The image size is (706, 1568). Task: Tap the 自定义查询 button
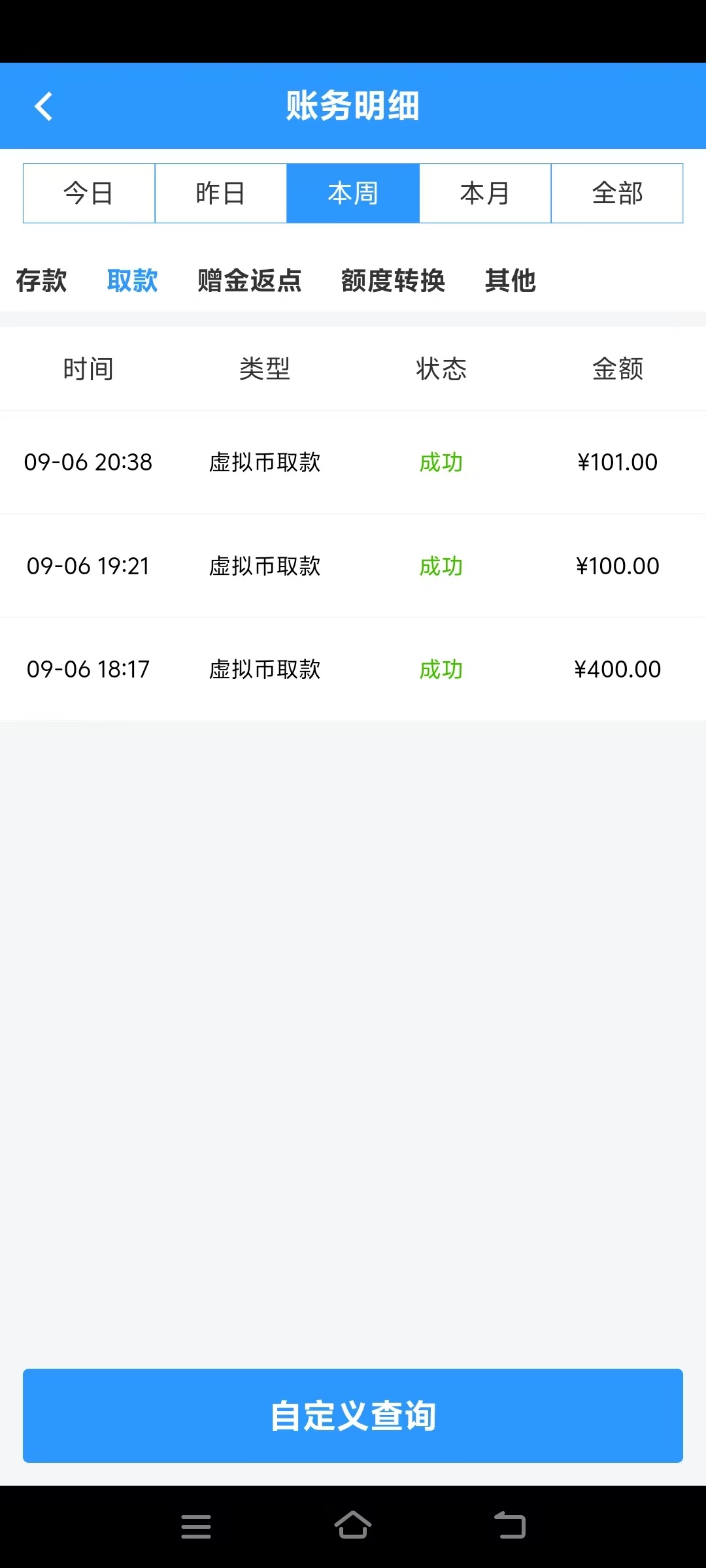[353, 1416]
